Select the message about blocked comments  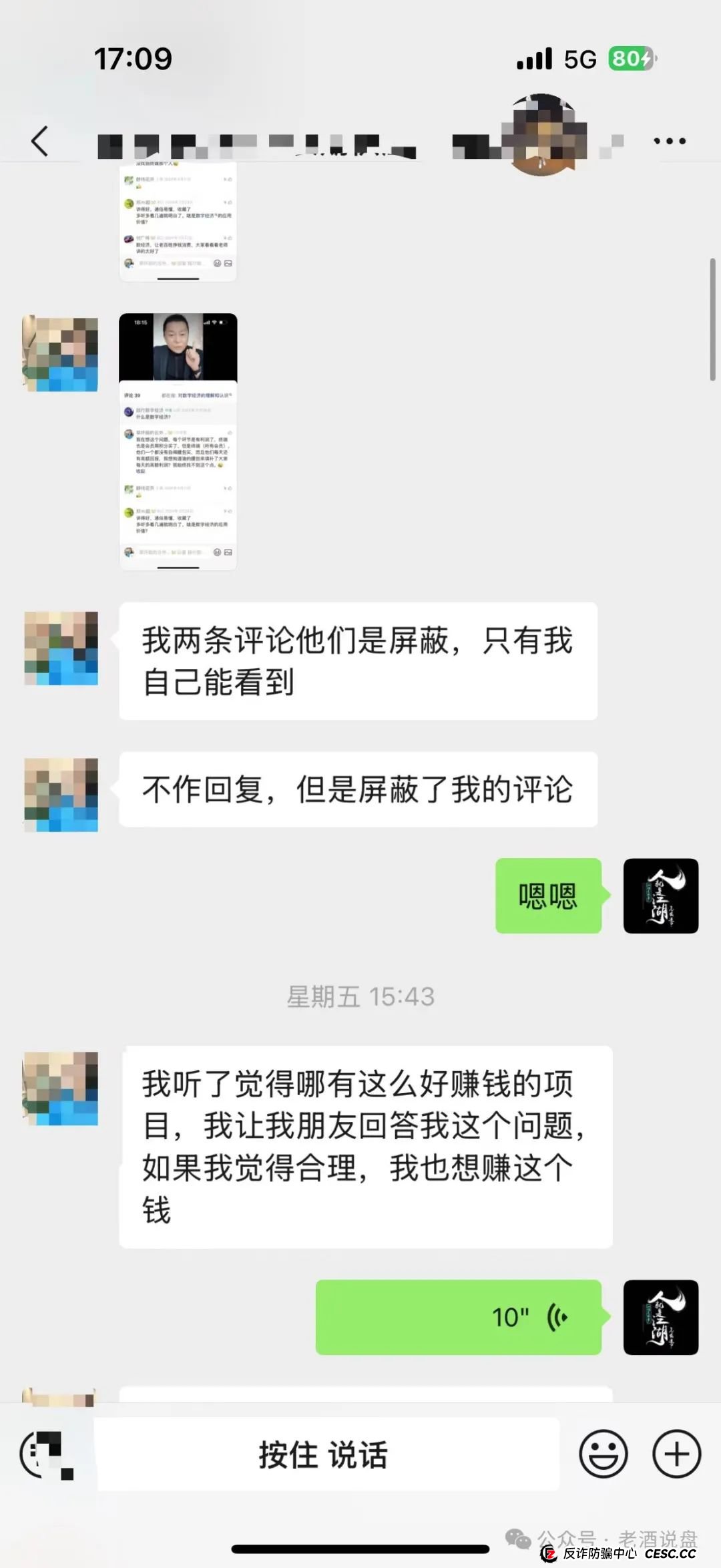pos(357,662)
